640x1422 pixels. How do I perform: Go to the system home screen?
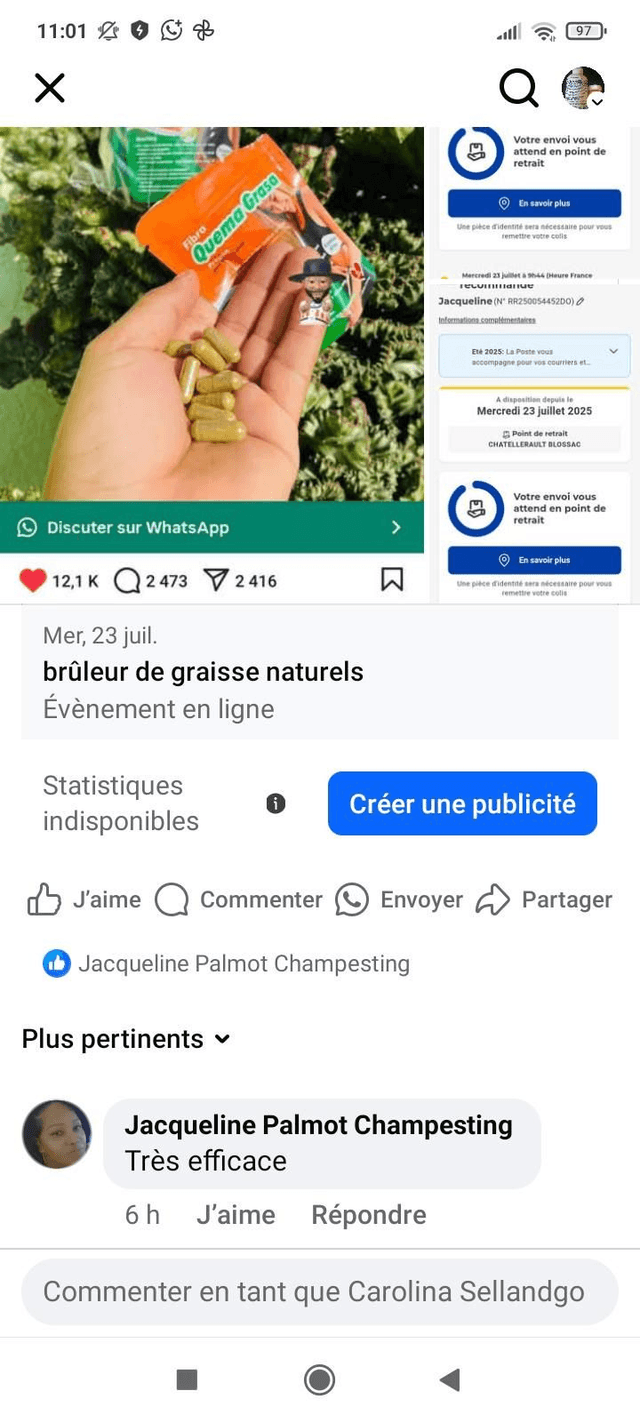pyautogui.click(x=319, y=1381)
